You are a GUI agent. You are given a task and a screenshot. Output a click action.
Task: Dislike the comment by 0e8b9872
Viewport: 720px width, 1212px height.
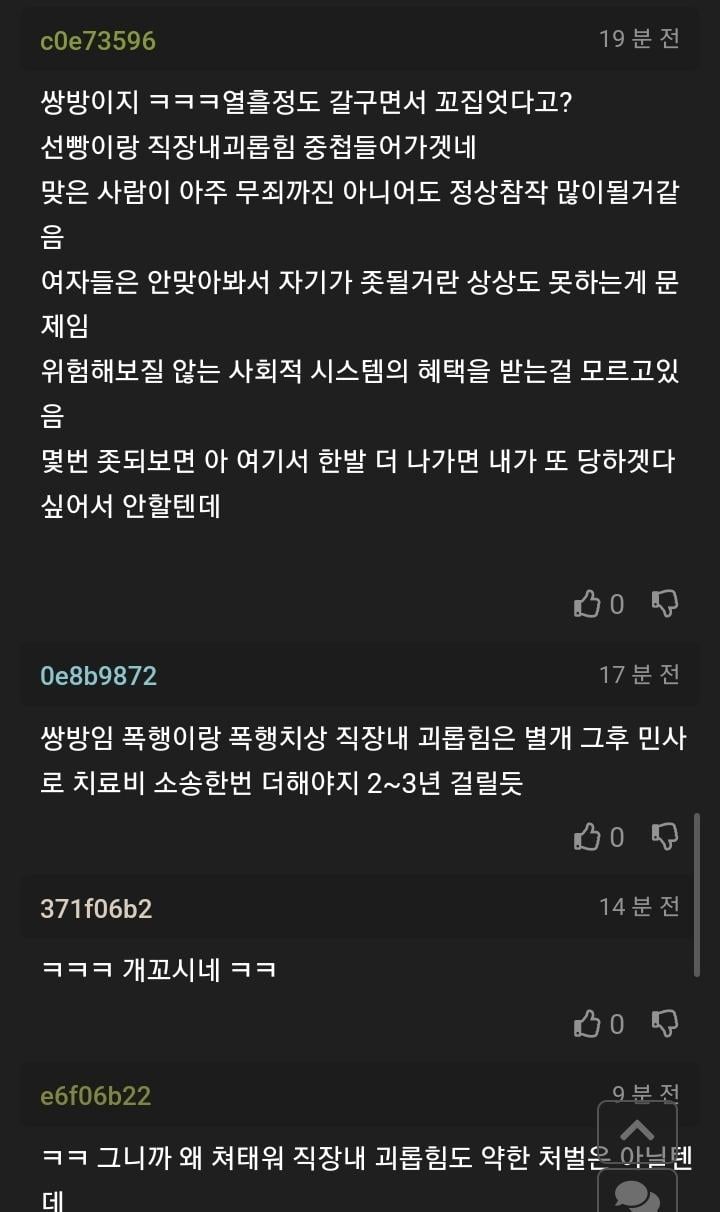click(x=665, y=836)
